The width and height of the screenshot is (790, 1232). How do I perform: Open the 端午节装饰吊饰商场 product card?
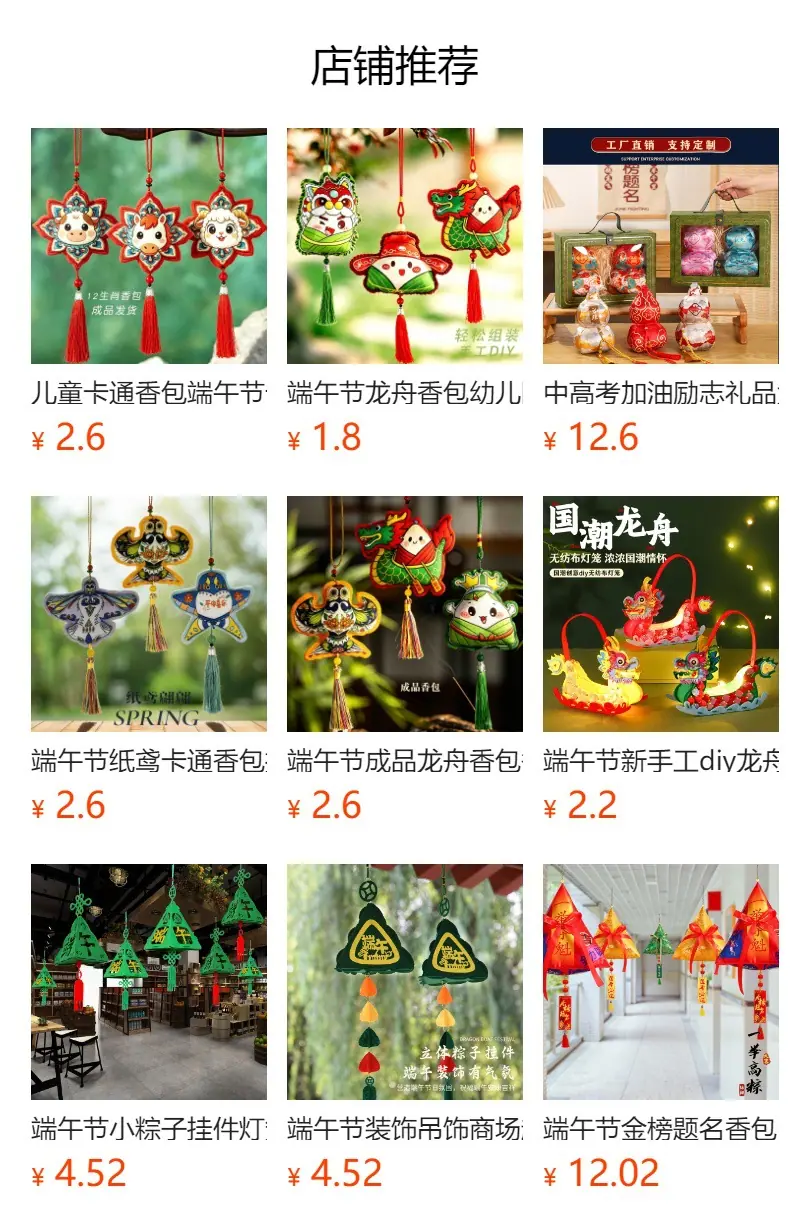click(405, 1028)
